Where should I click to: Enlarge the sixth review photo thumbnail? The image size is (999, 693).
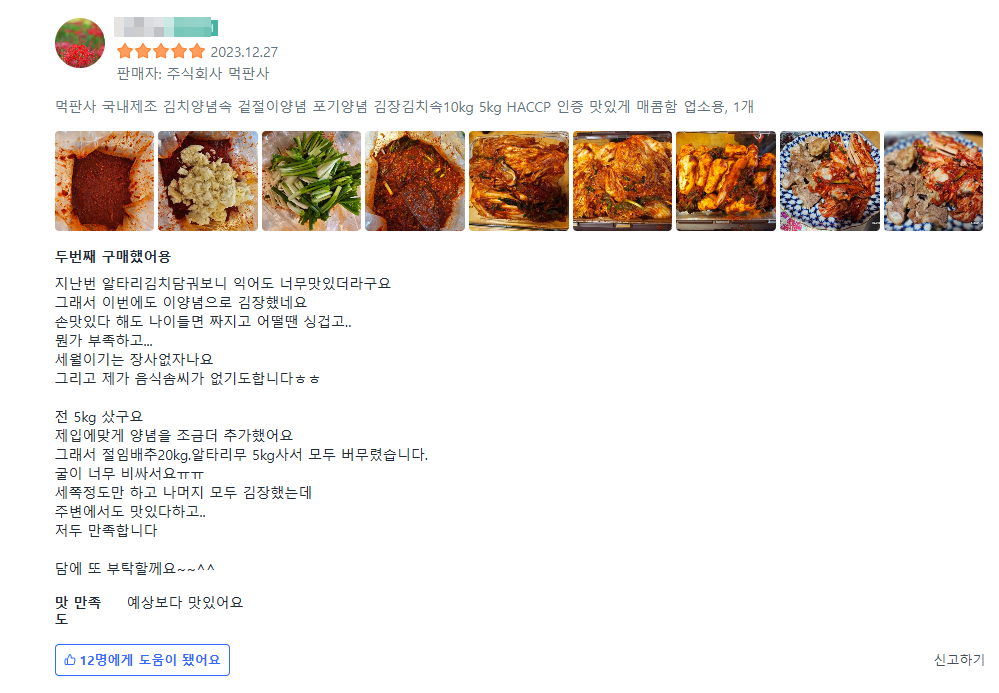622,181
